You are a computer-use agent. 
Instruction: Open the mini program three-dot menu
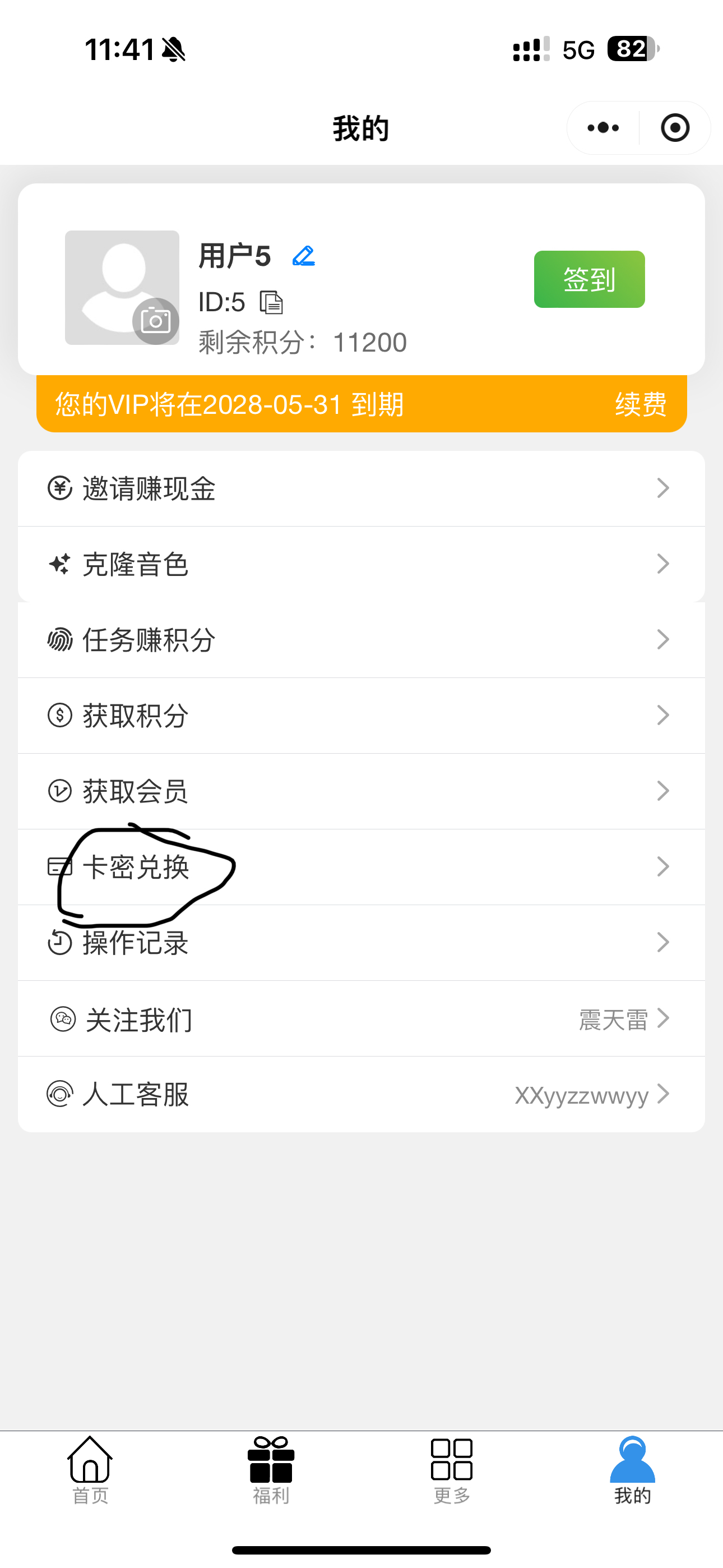tap(603, 128)
